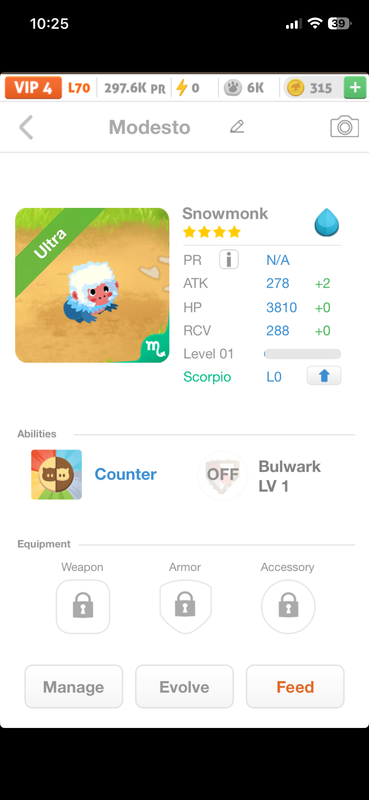
Task: Add coins with the green plus button
Action: coord(355,88)
